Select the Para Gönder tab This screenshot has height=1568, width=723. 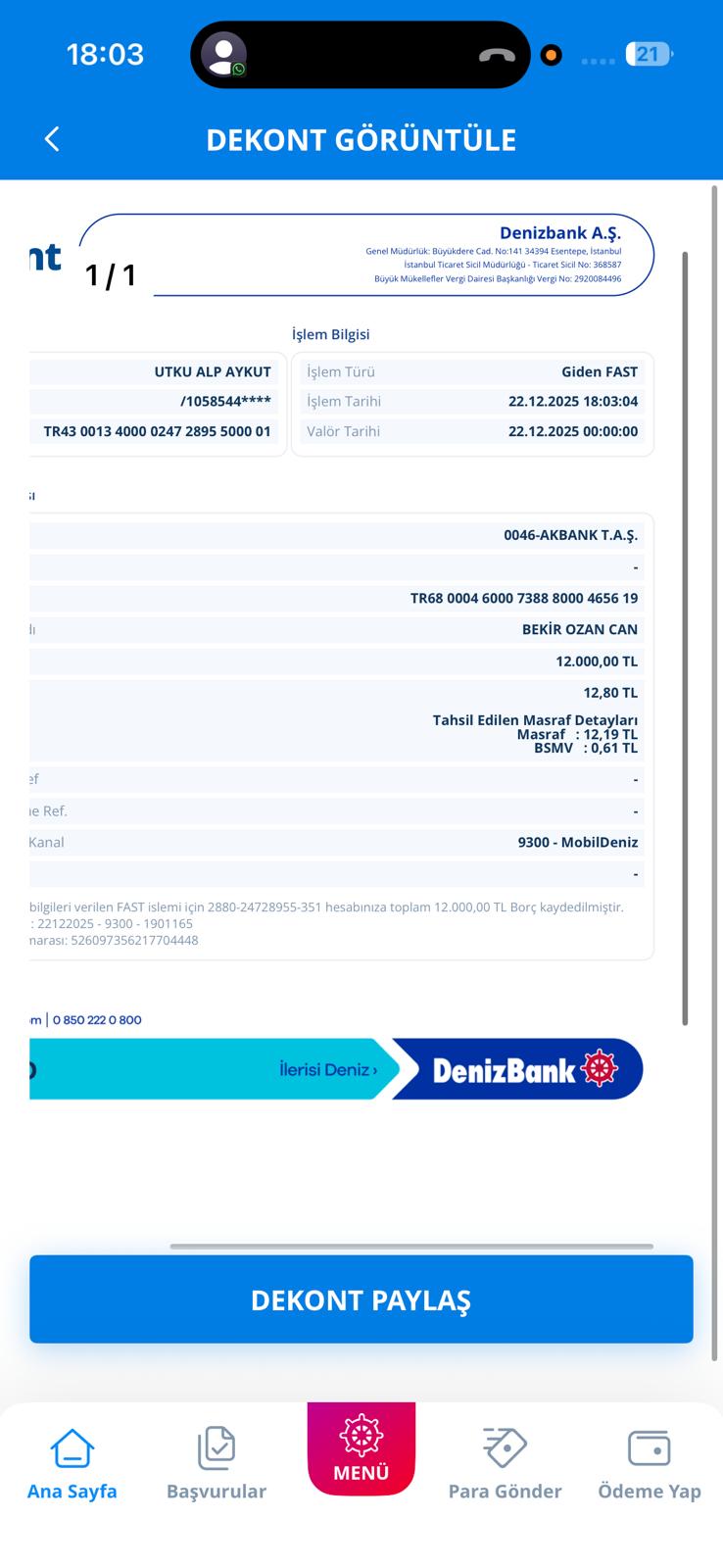(x=506, y=1464)
